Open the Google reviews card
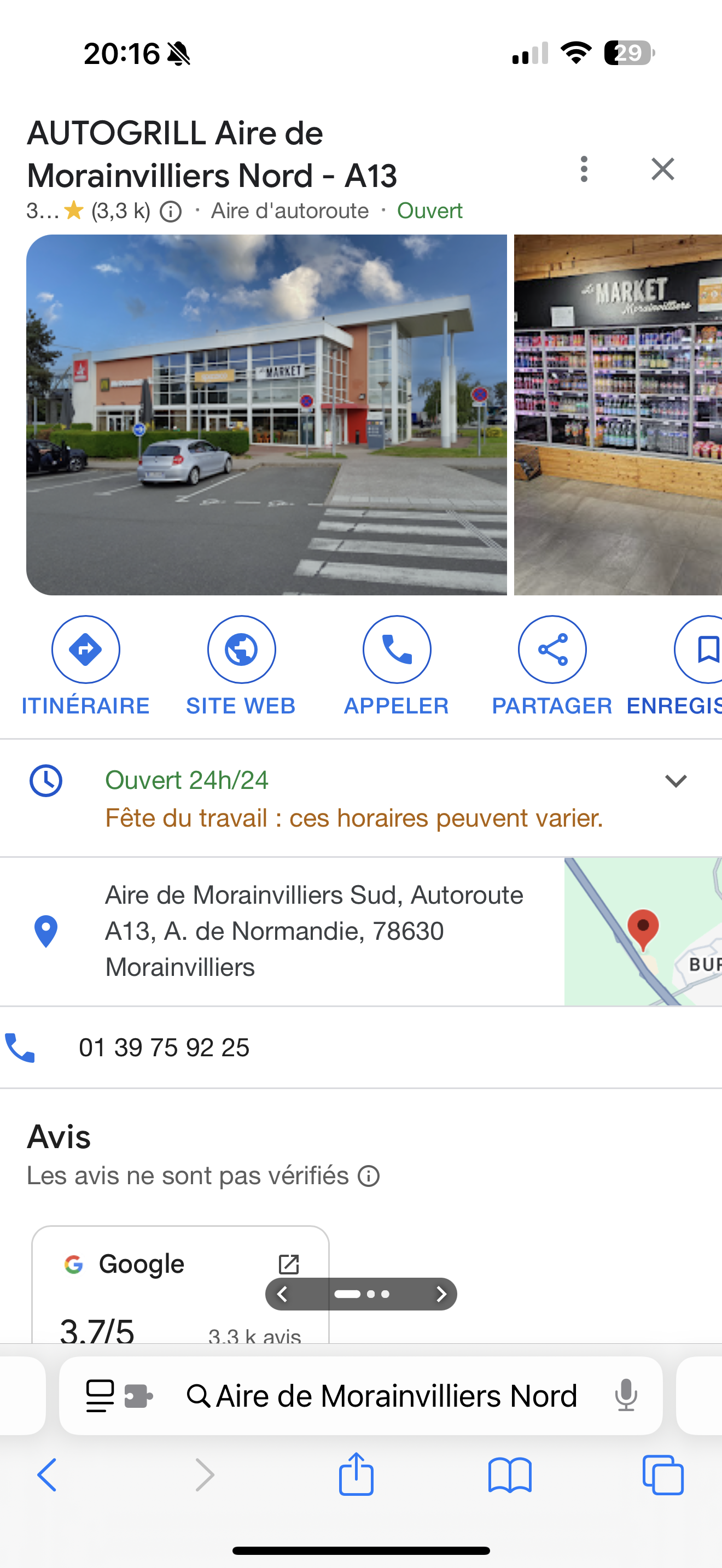 tap(180, 1284)
